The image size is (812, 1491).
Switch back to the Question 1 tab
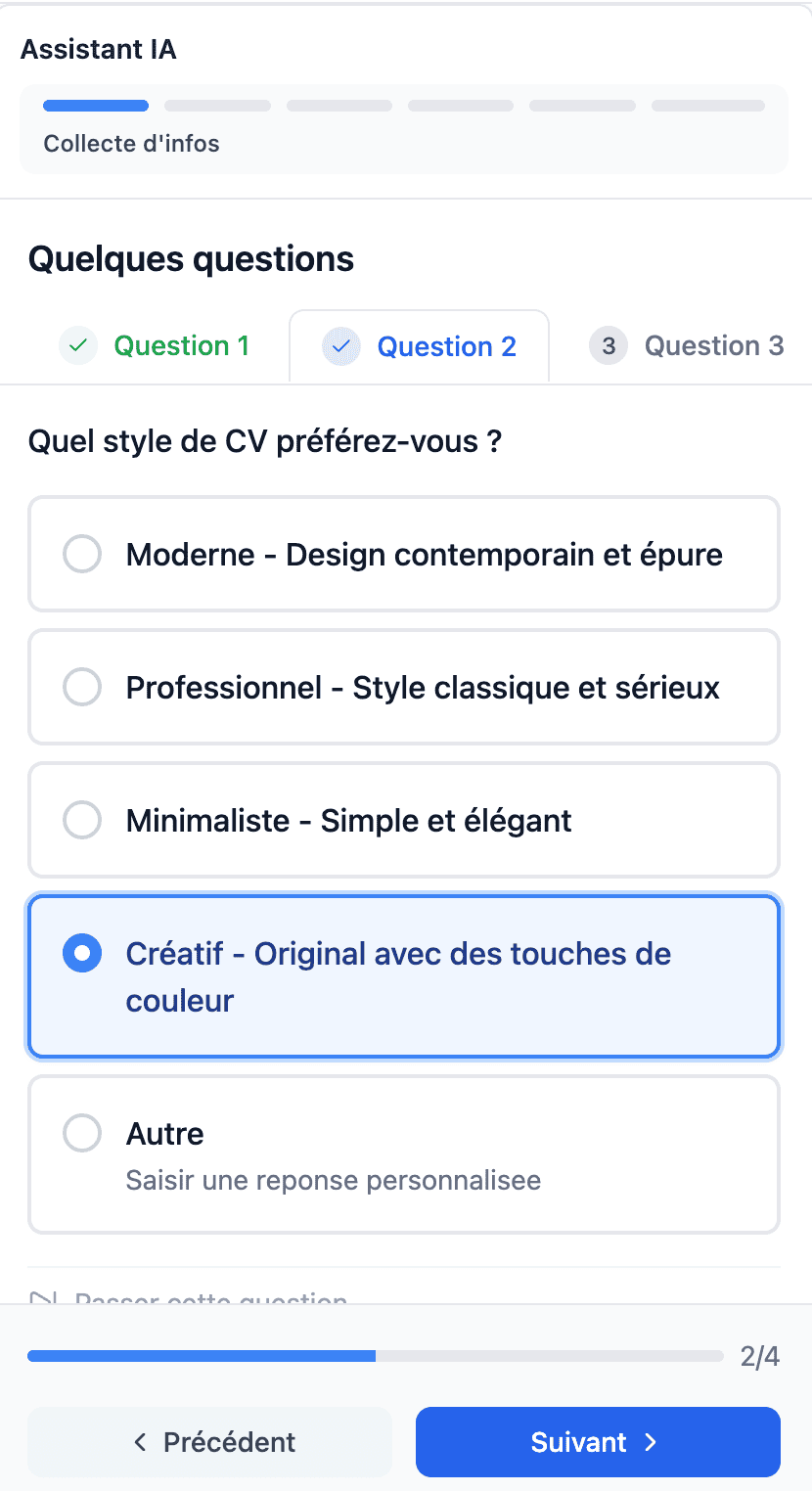[x=157, y=345]
